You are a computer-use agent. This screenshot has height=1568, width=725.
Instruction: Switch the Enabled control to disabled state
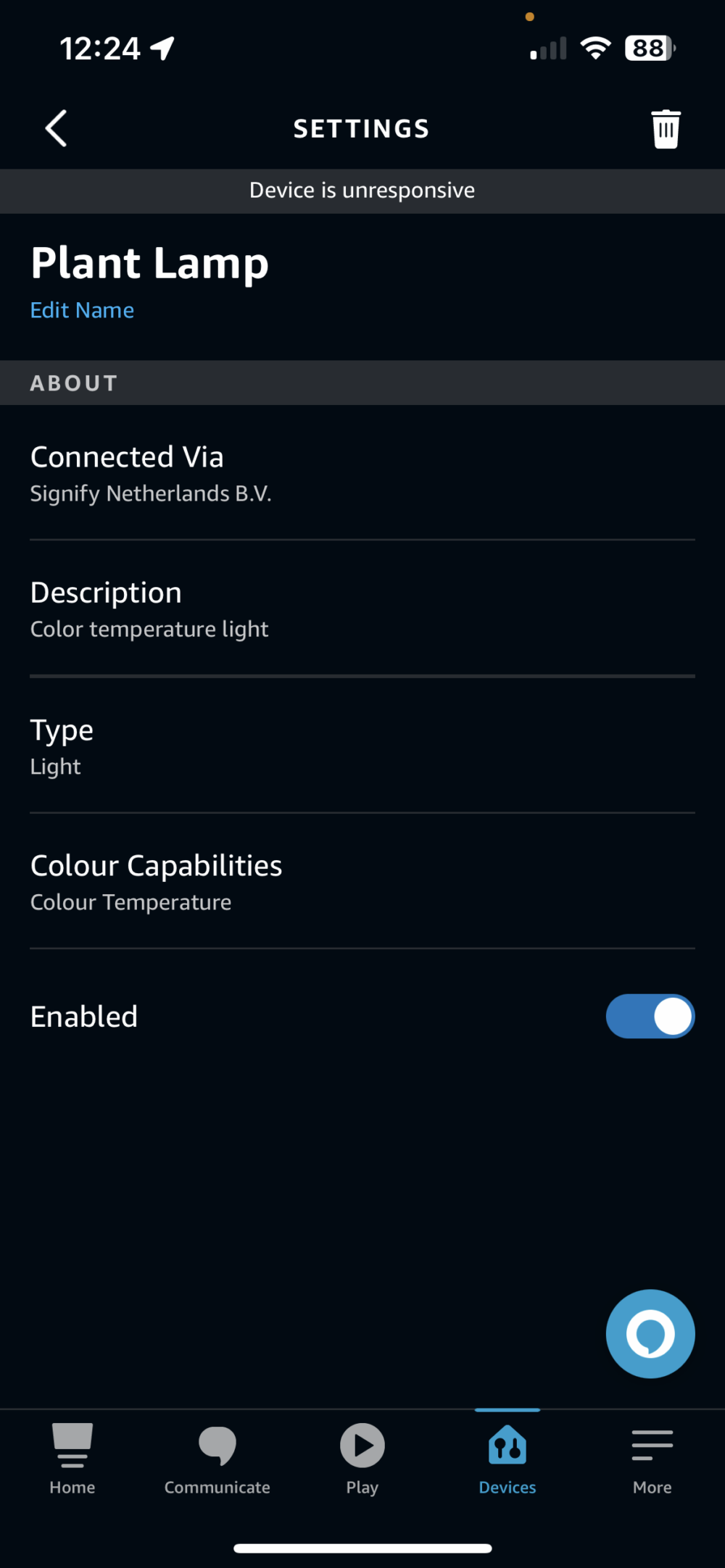pos(650,1016)
